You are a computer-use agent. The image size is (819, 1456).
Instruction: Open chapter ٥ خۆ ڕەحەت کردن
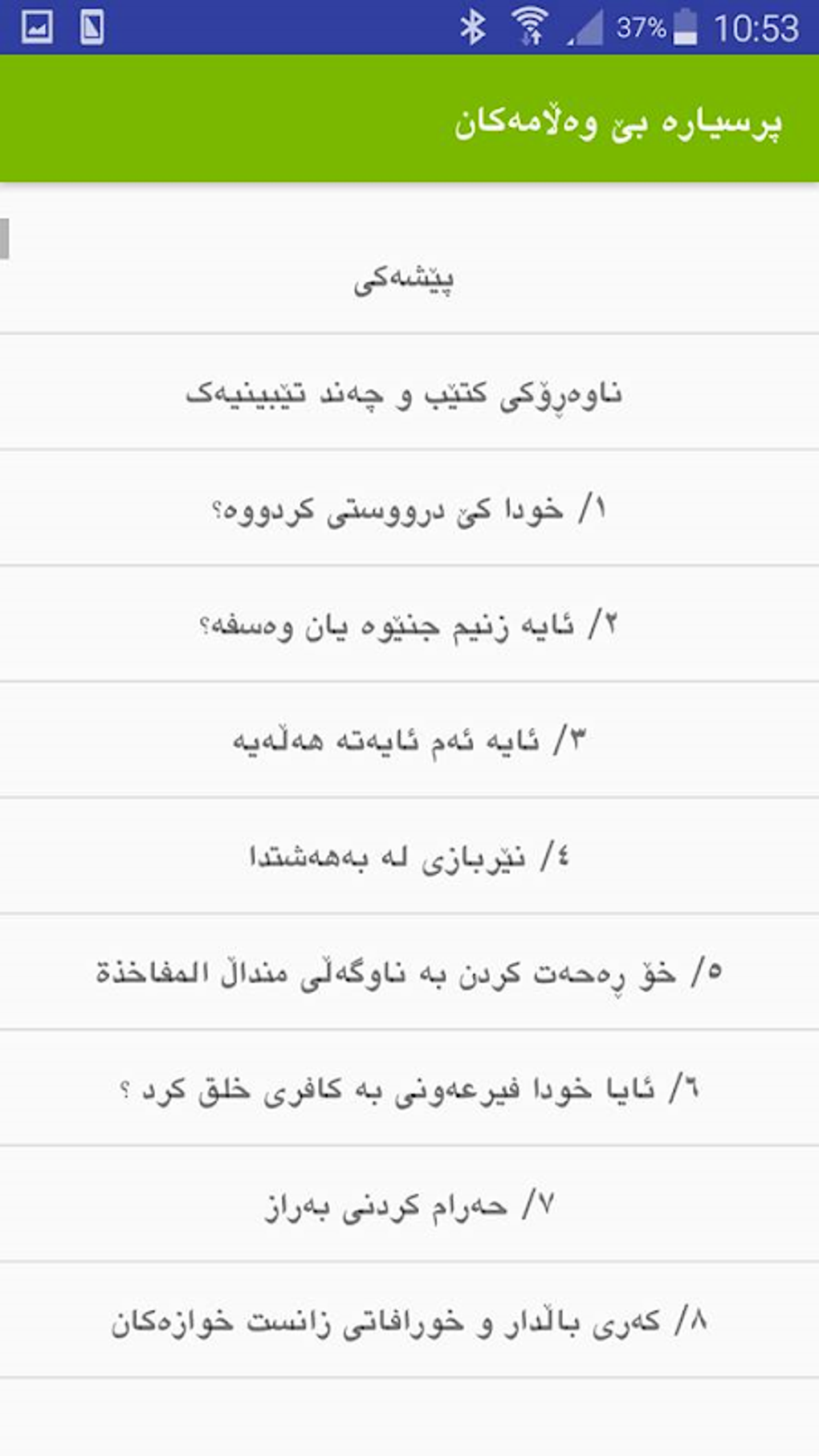[408, 973]
